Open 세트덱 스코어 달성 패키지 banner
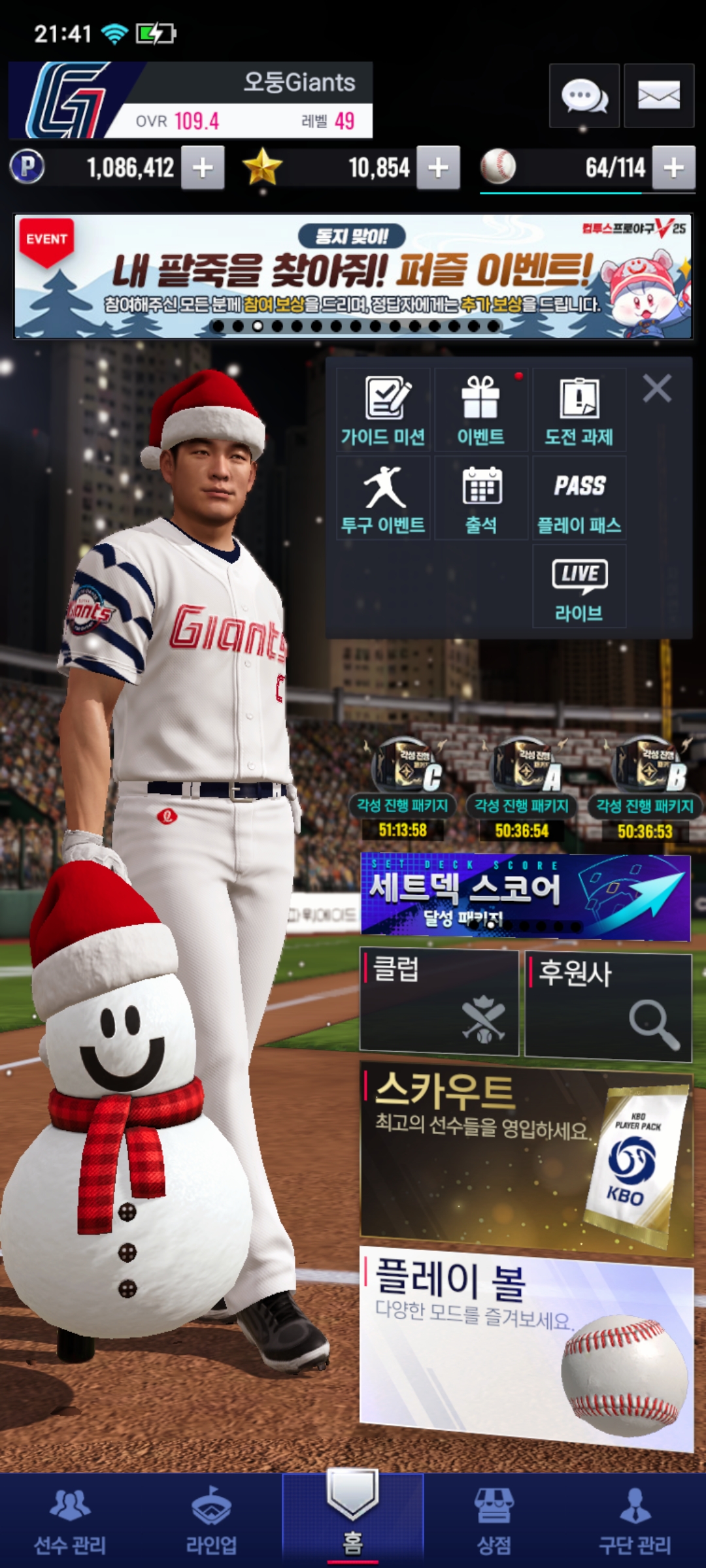706x1568 pixels. (x=525, y=897)
